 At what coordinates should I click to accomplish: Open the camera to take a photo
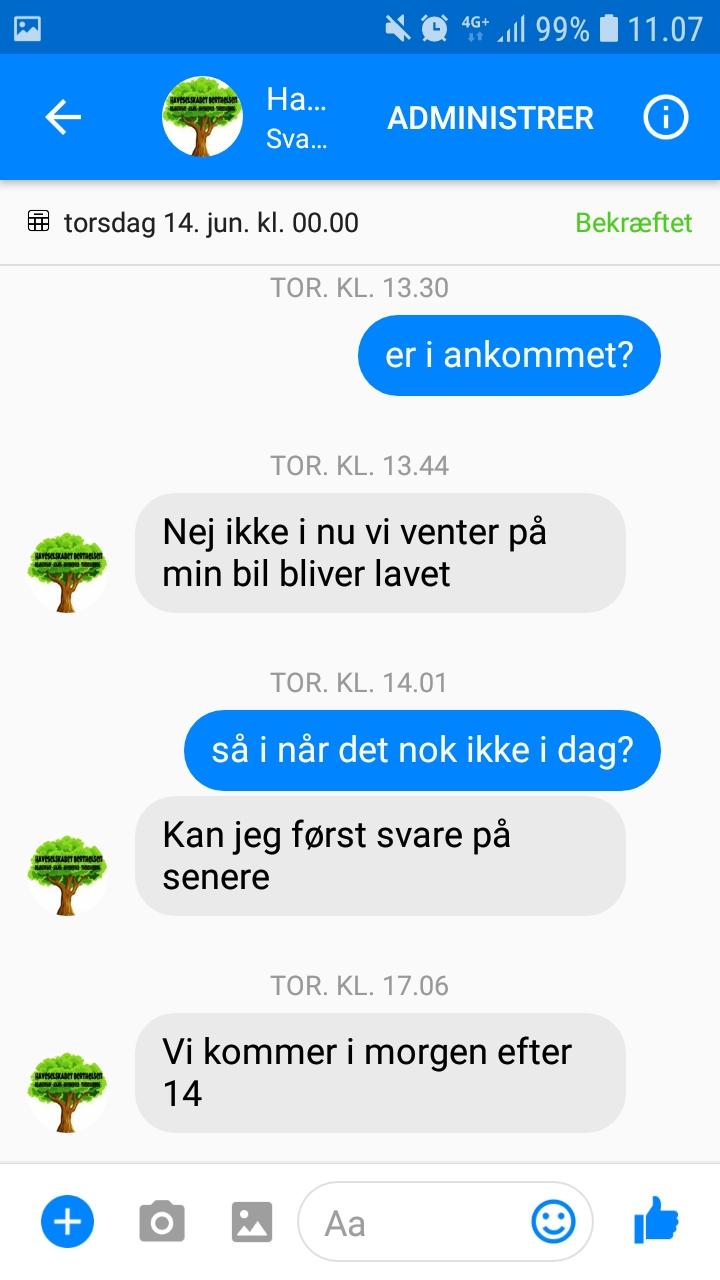coord(161,1221)
